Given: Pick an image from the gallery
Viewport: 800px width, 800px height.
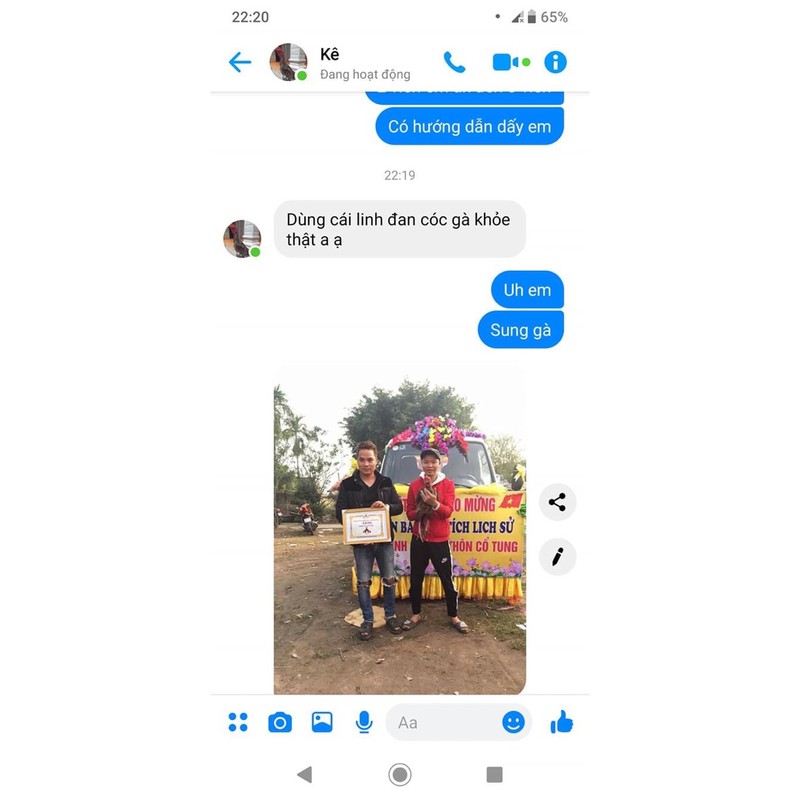Looking at the screenshot, I should point(322,722).
